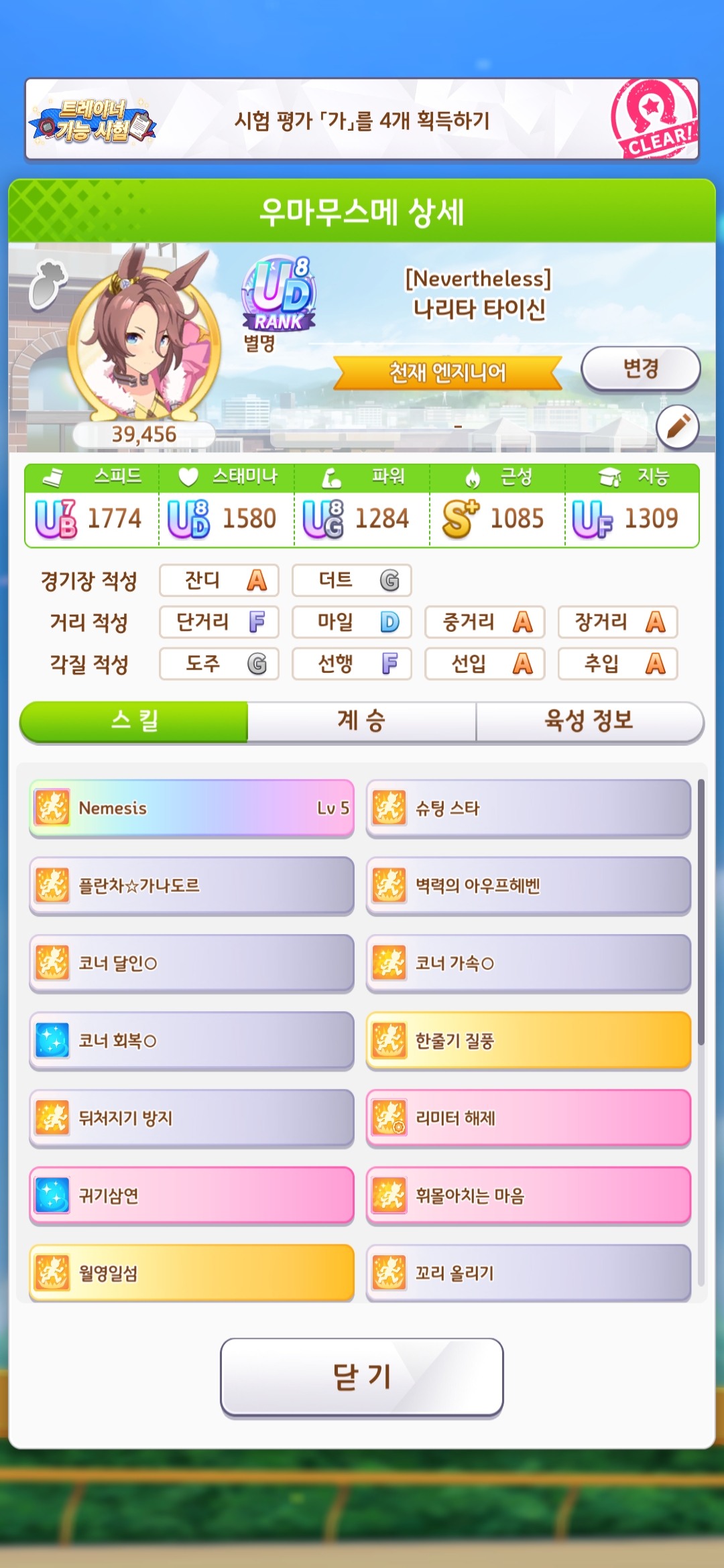Tap the carrot icon beside the portrait

pyautogui.click(x=47, y=284)
